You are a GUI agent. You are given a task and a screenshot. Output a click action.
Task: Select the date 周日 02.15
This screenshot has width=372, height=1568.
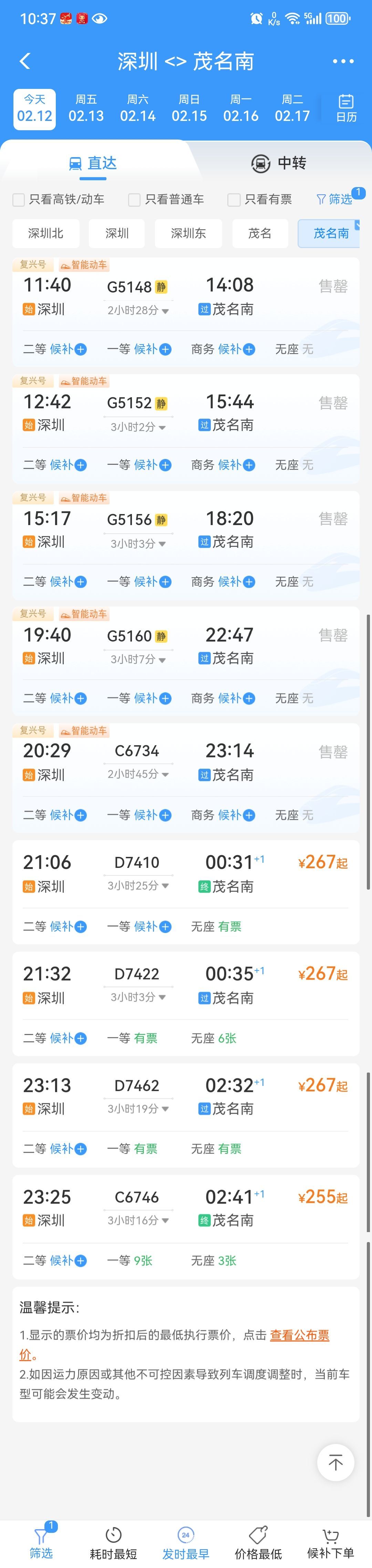(x=189, y=108)
